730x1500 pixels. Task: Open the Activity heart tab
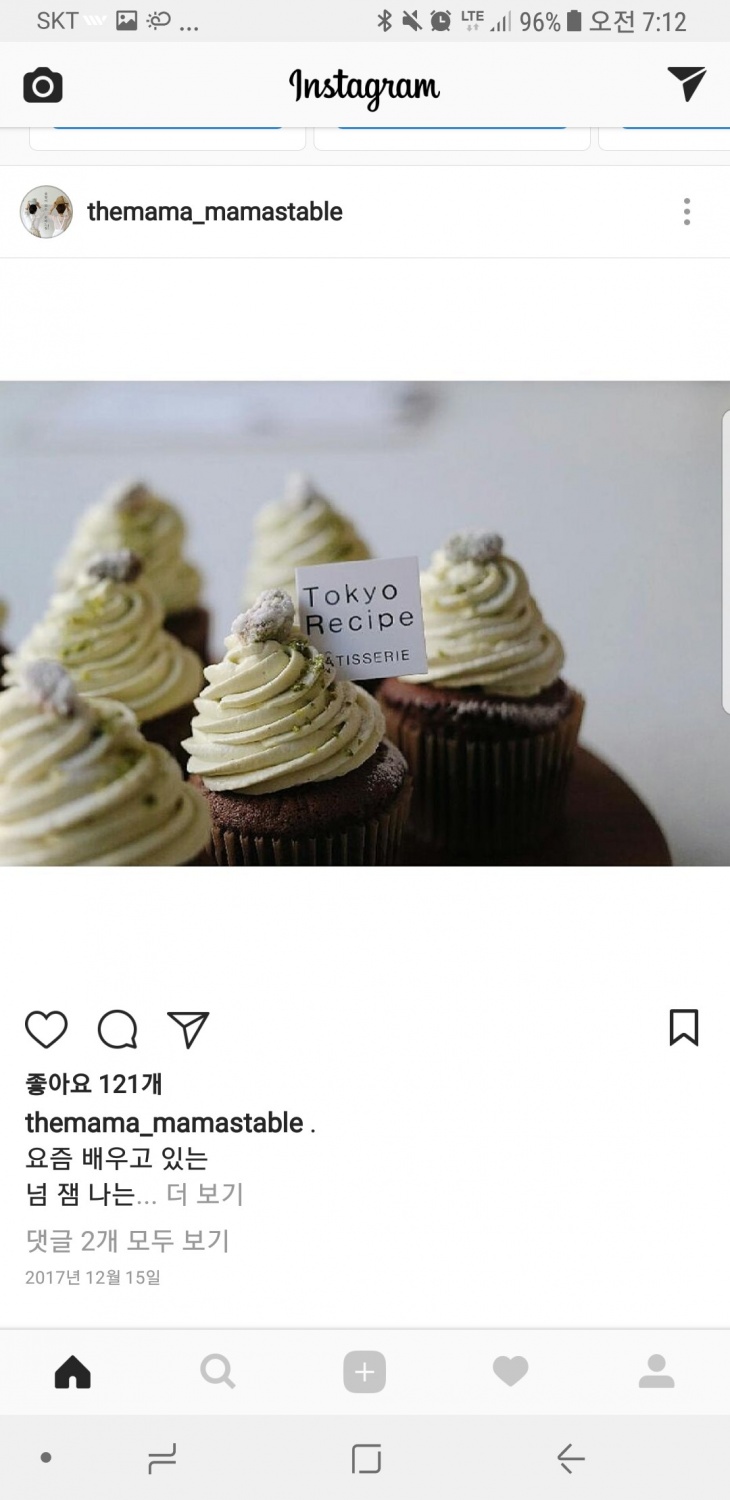tap(510, 1372)
